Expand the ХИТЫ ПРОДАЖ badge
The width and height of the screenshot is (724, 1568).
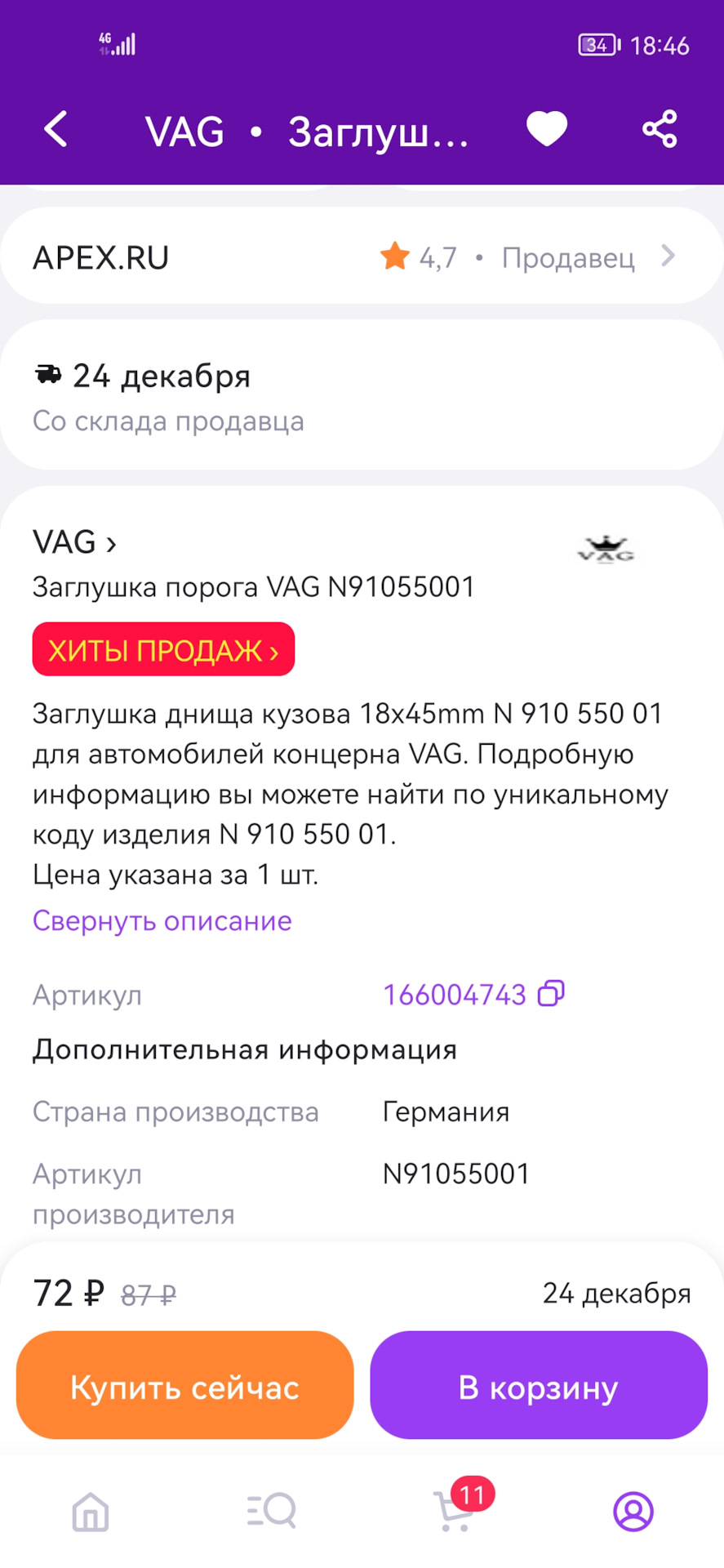(162, 649)
